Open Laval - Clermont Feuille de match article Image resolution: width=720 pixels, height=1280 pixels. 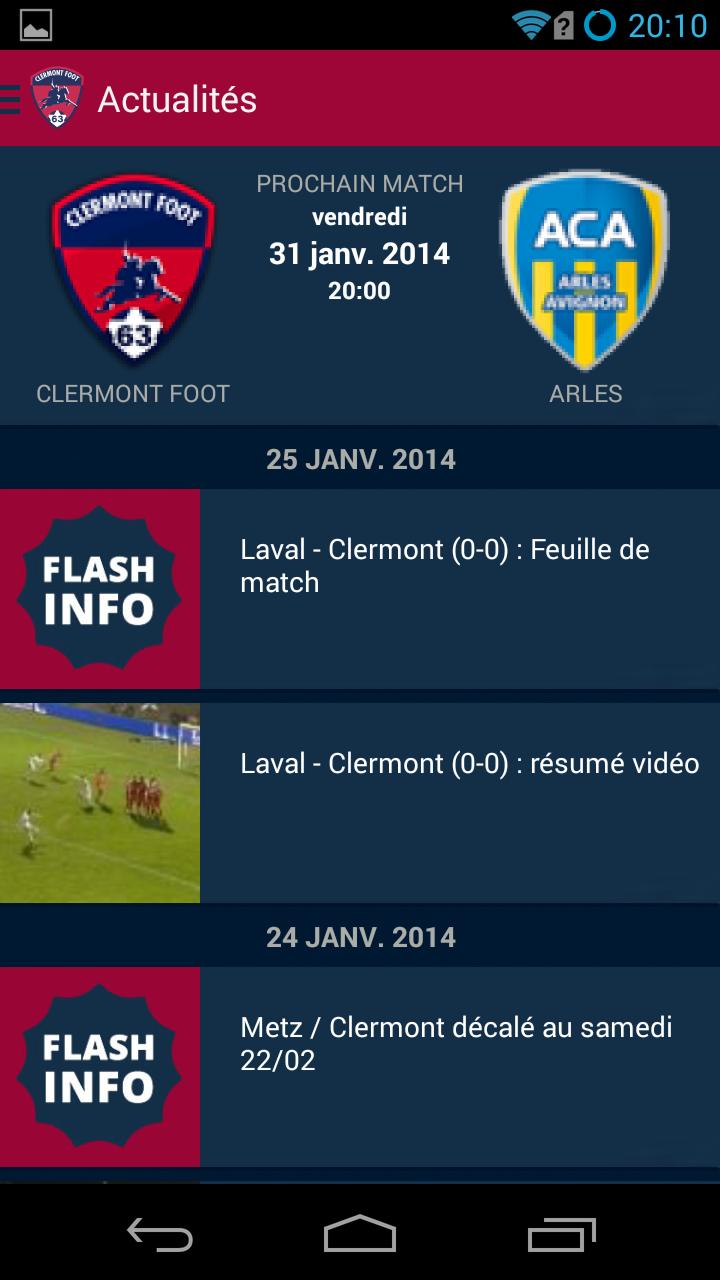(x=360, y=588)
